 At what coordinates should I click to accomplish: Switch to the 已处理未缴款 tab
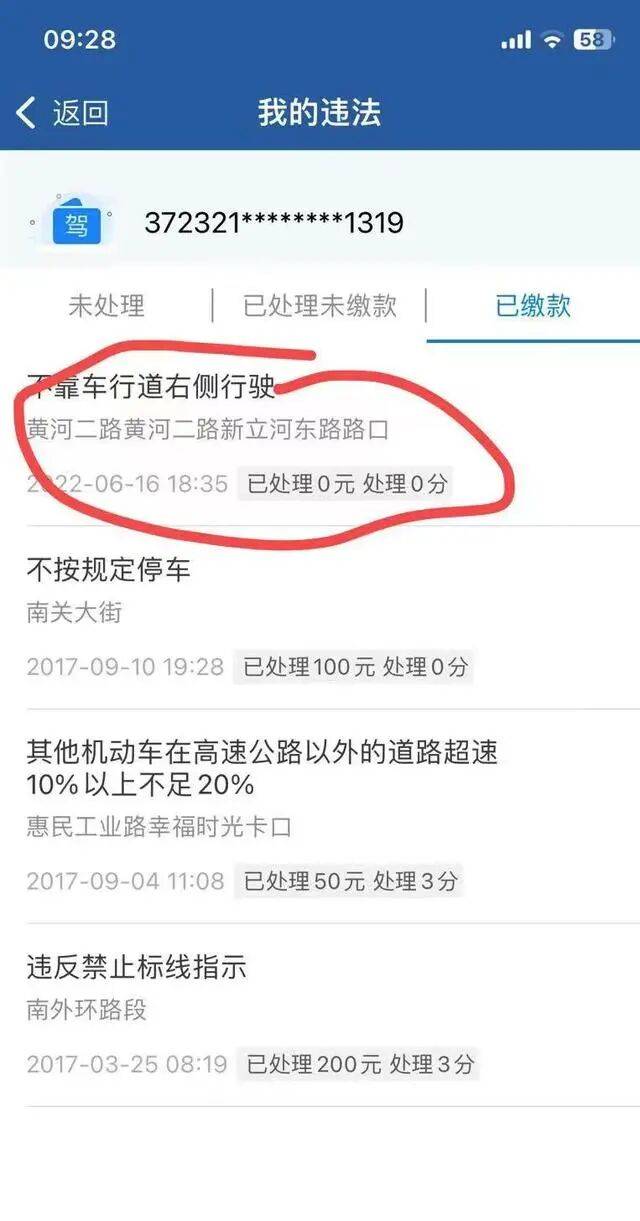pyautogui.click(x=320, y=306)
